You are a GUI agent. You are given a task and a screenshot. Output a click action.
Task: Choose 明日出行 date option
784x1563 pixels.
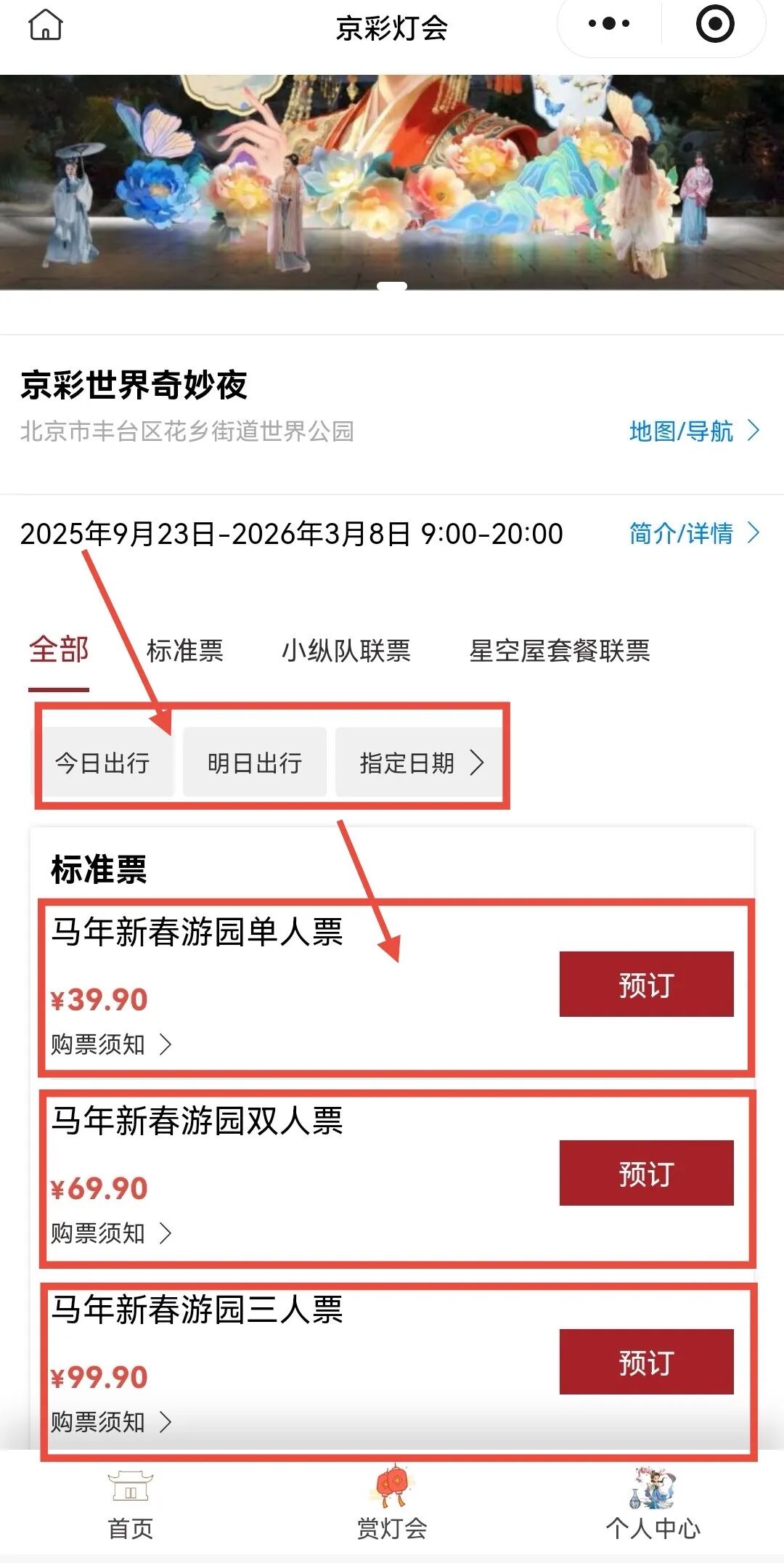255,763
